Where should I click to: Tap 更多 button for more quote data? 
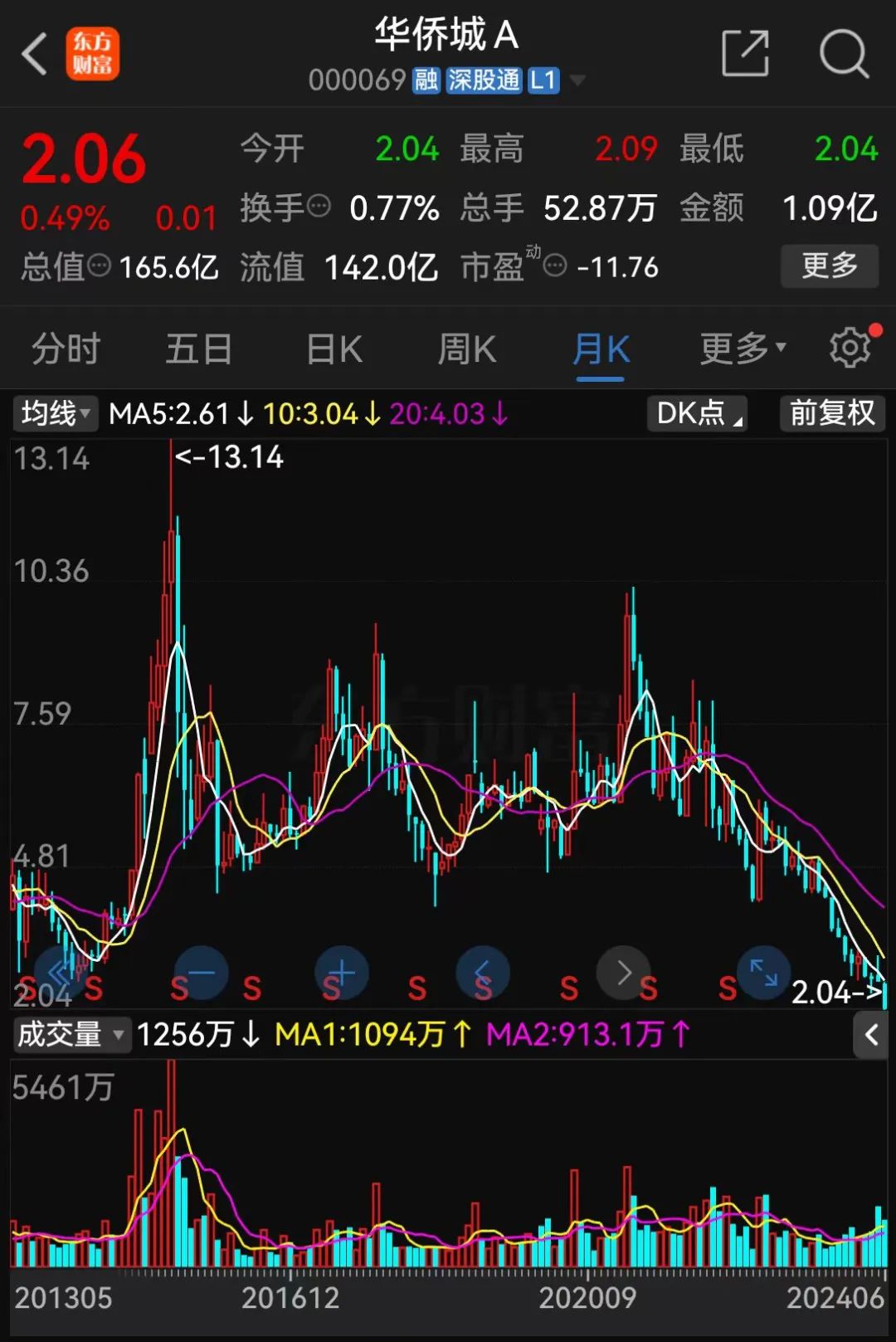tap(829, 266)
